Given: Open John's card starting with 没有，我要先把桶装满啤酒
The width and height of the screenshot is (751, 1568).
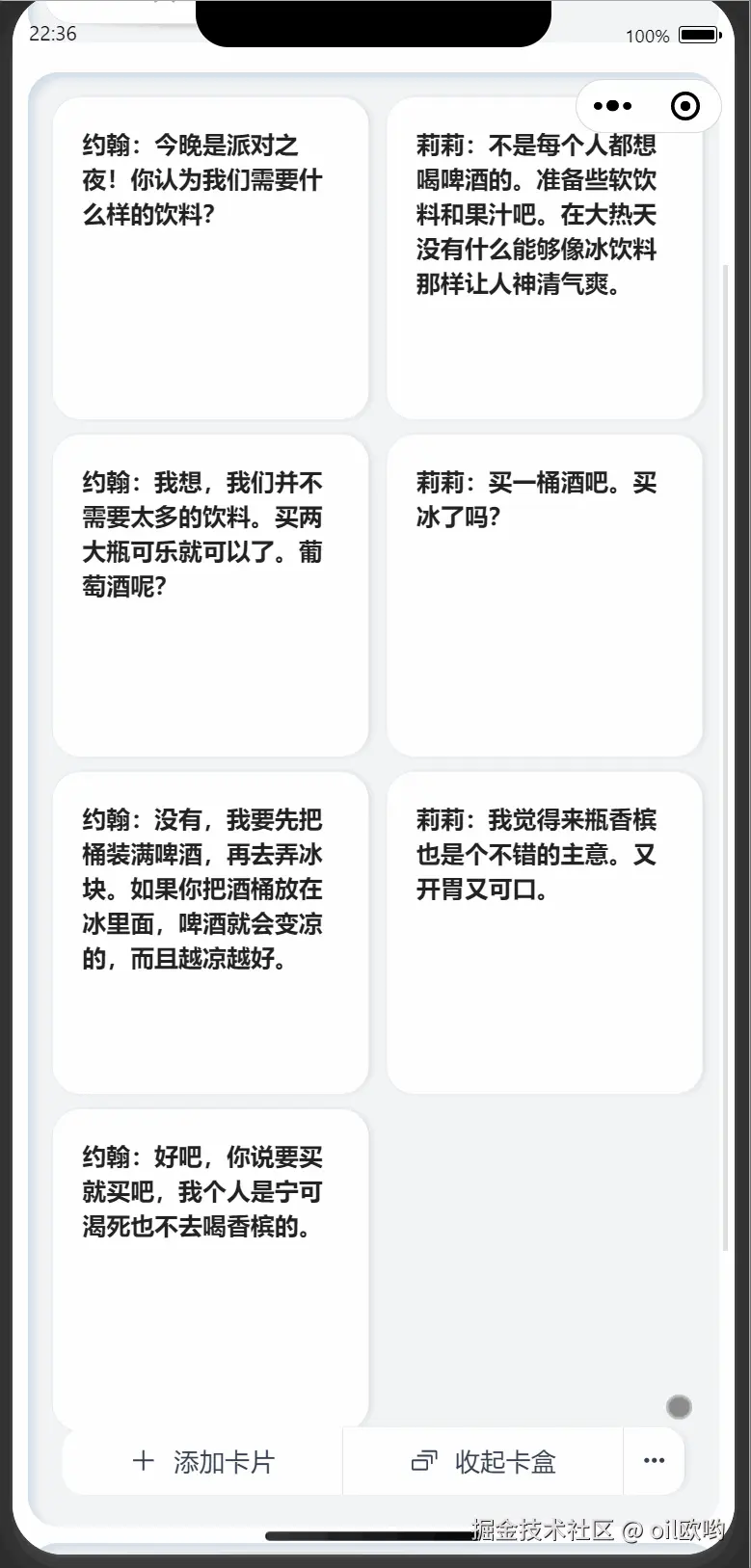Looking at the screenshot, I should click(x=210, y=932).
